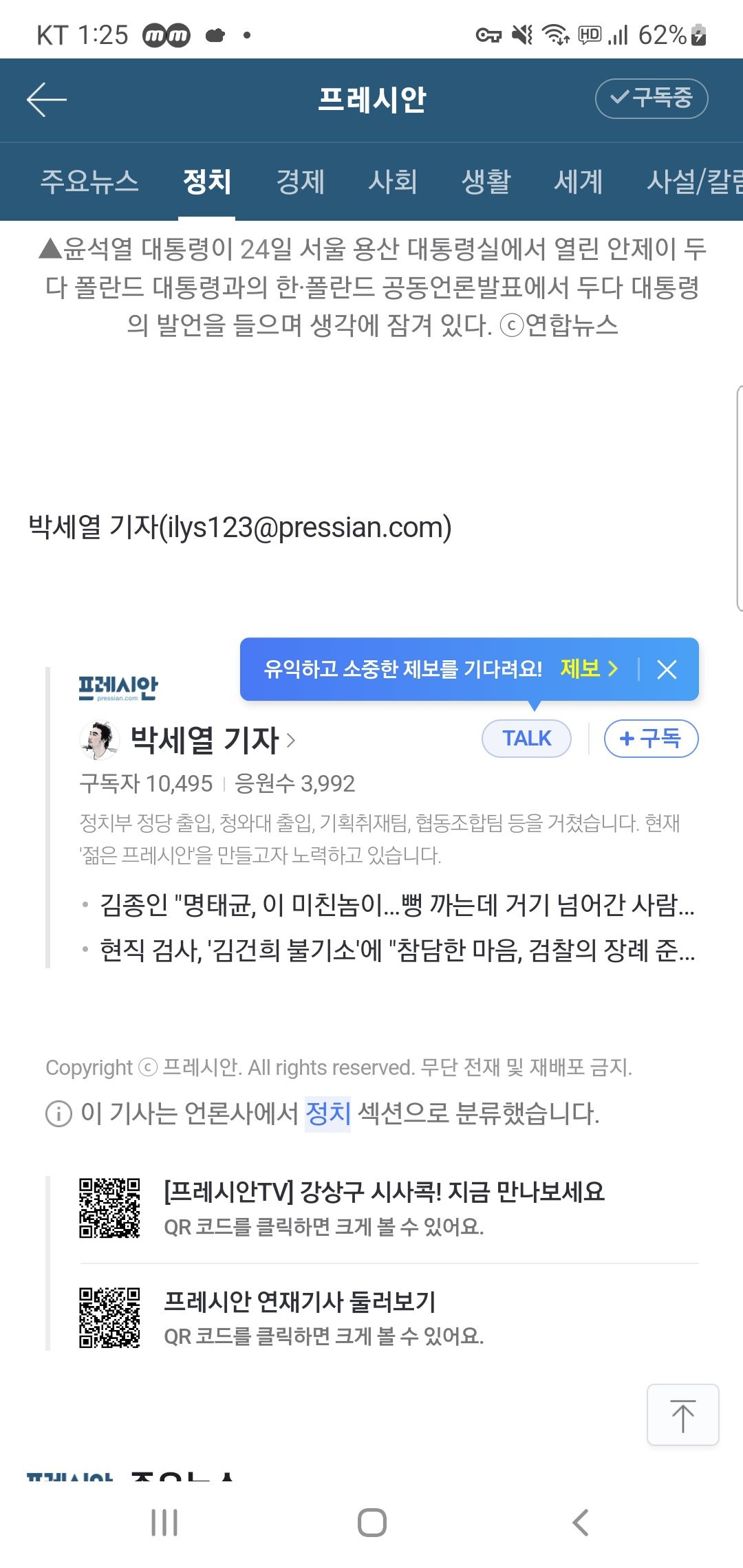The width and height of the screenshot is (743, 1568).
Task: Switch to the 생활 tab
Action: 486,182
